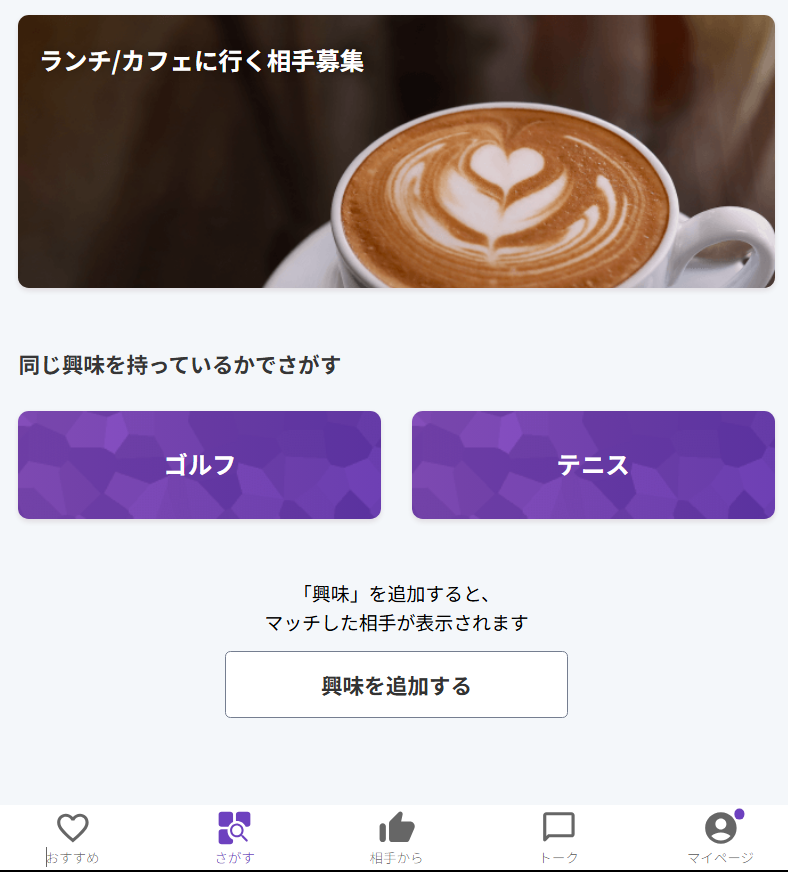Switch to the おすすめ tab
Image resolution: width=788 pixels, height=872 pixels.
73,838
